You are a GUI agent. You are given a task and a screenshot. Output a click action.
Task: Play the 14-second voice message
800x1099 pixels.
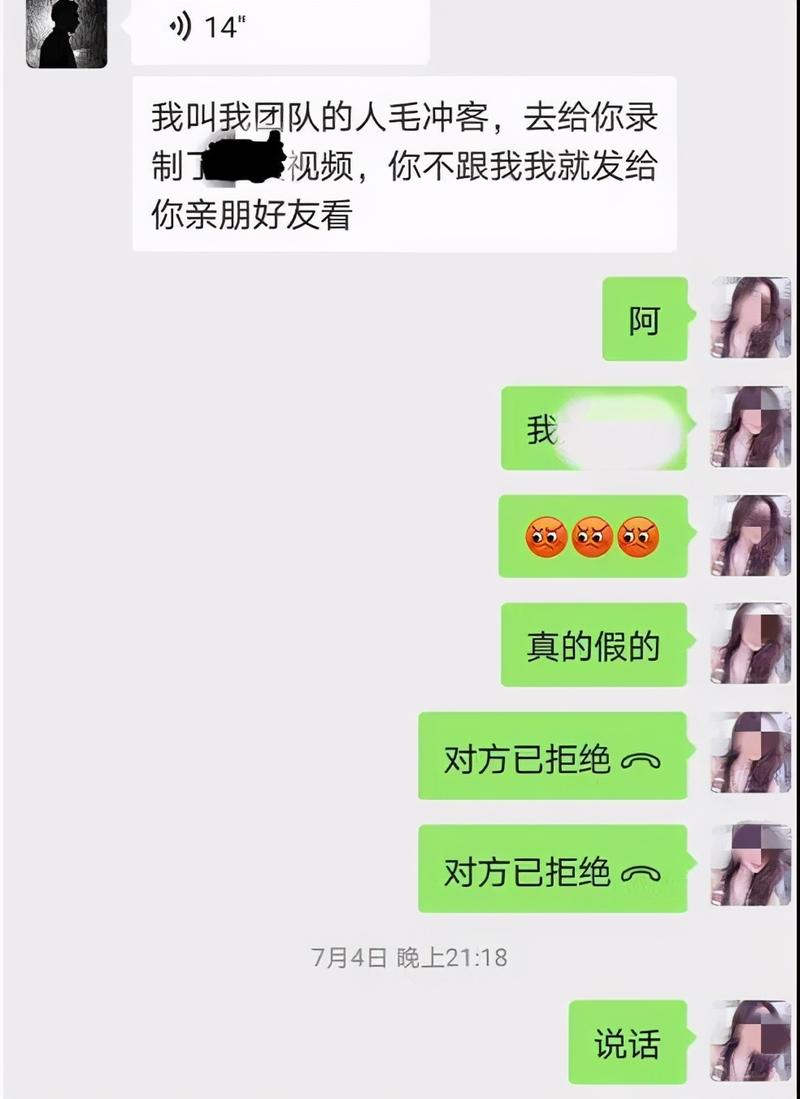tap(280, 28)
